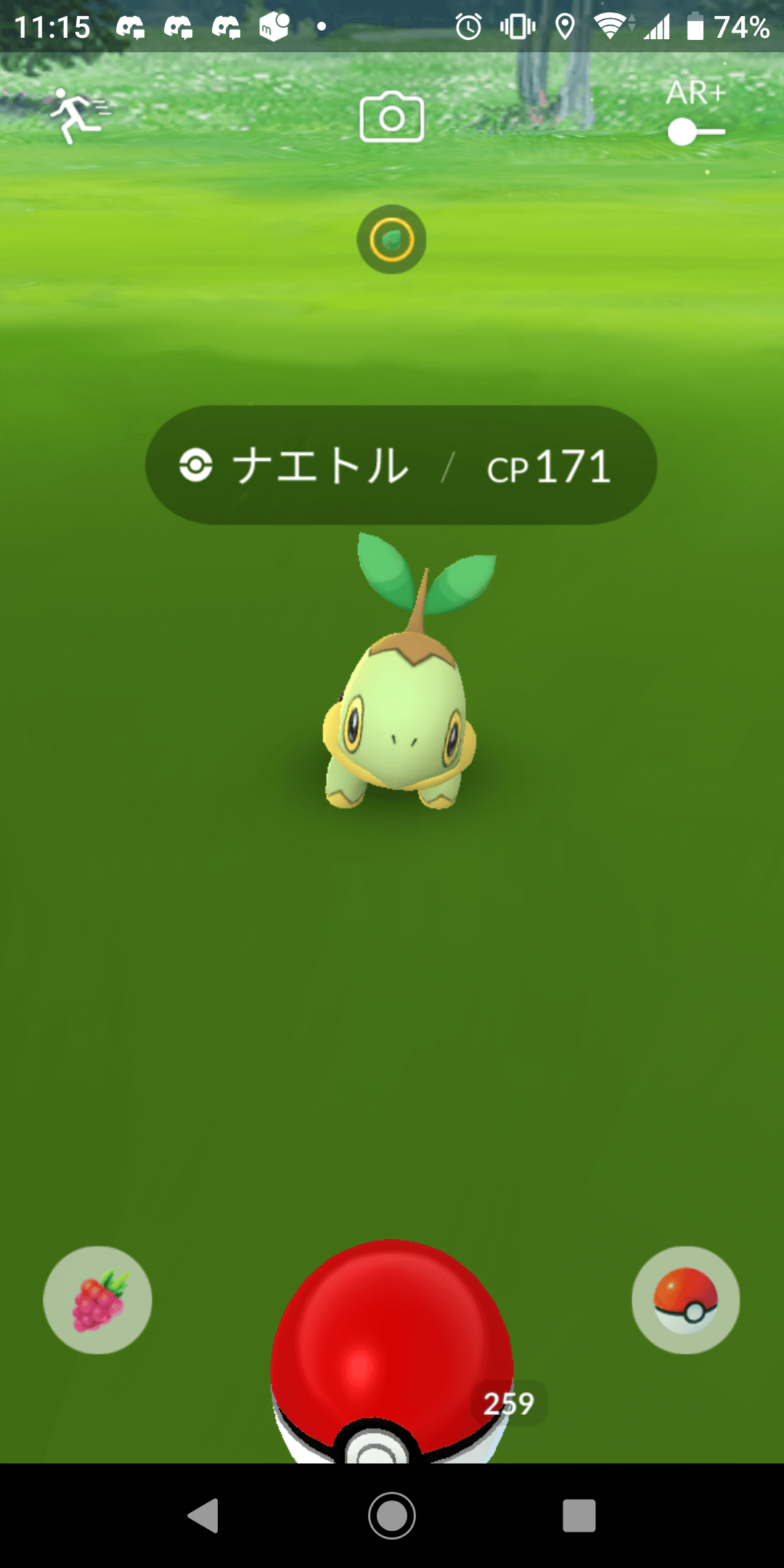
Task: Open the camera to snapshot Pokémon
Action: point(391,118)
